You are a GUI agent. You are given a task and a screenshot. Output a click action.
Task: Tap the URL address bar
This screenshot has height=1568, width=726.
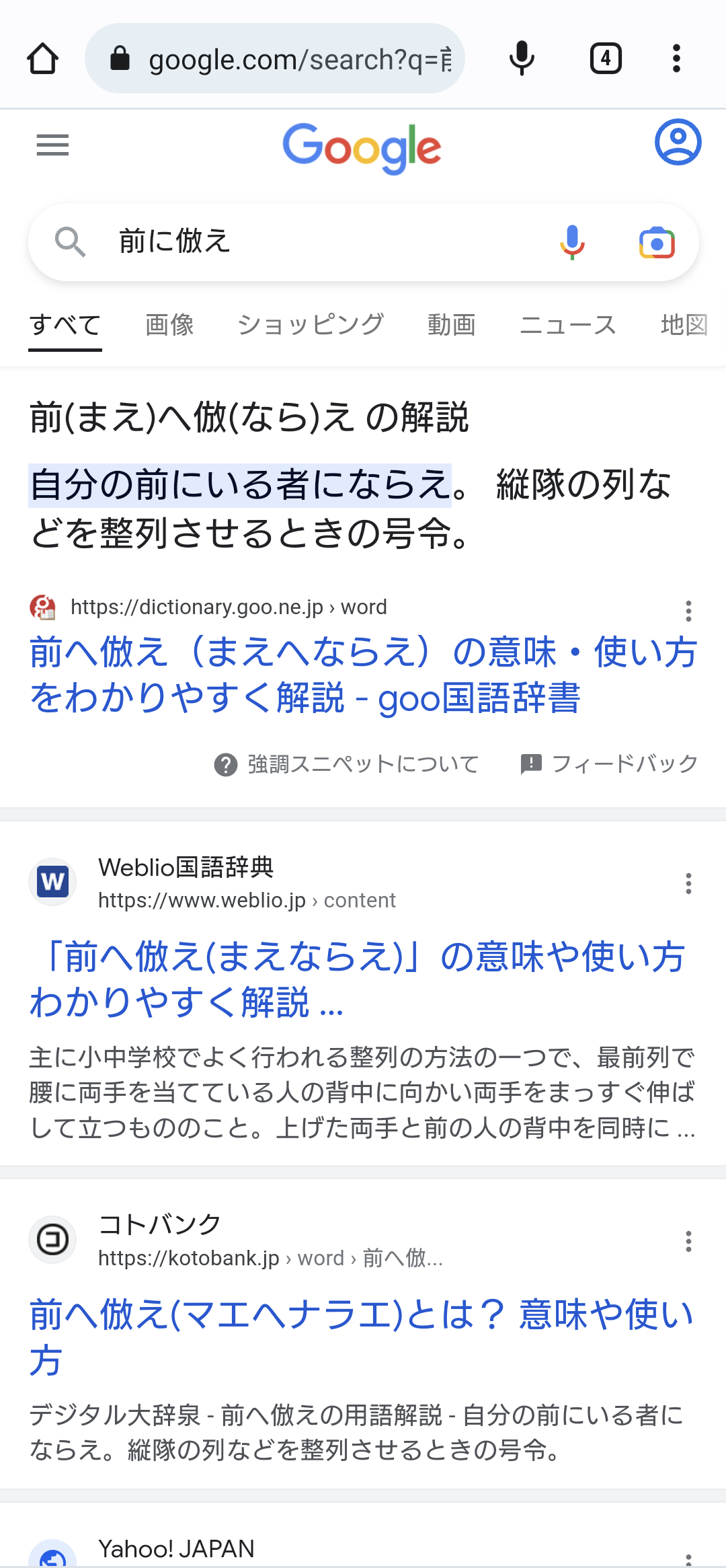coord(275,59)
